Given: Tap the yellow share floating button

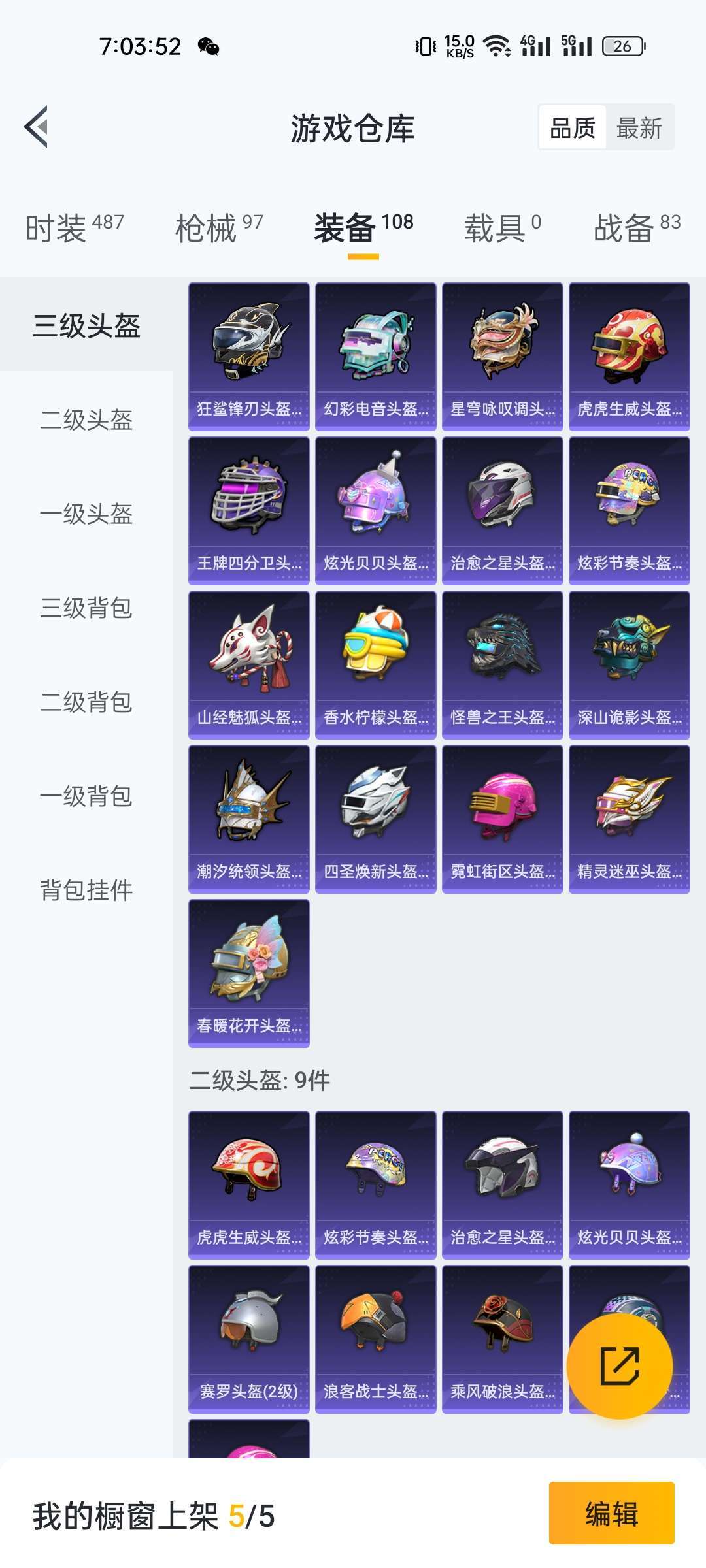Looking at the screenshot, I should [619, 1365].
